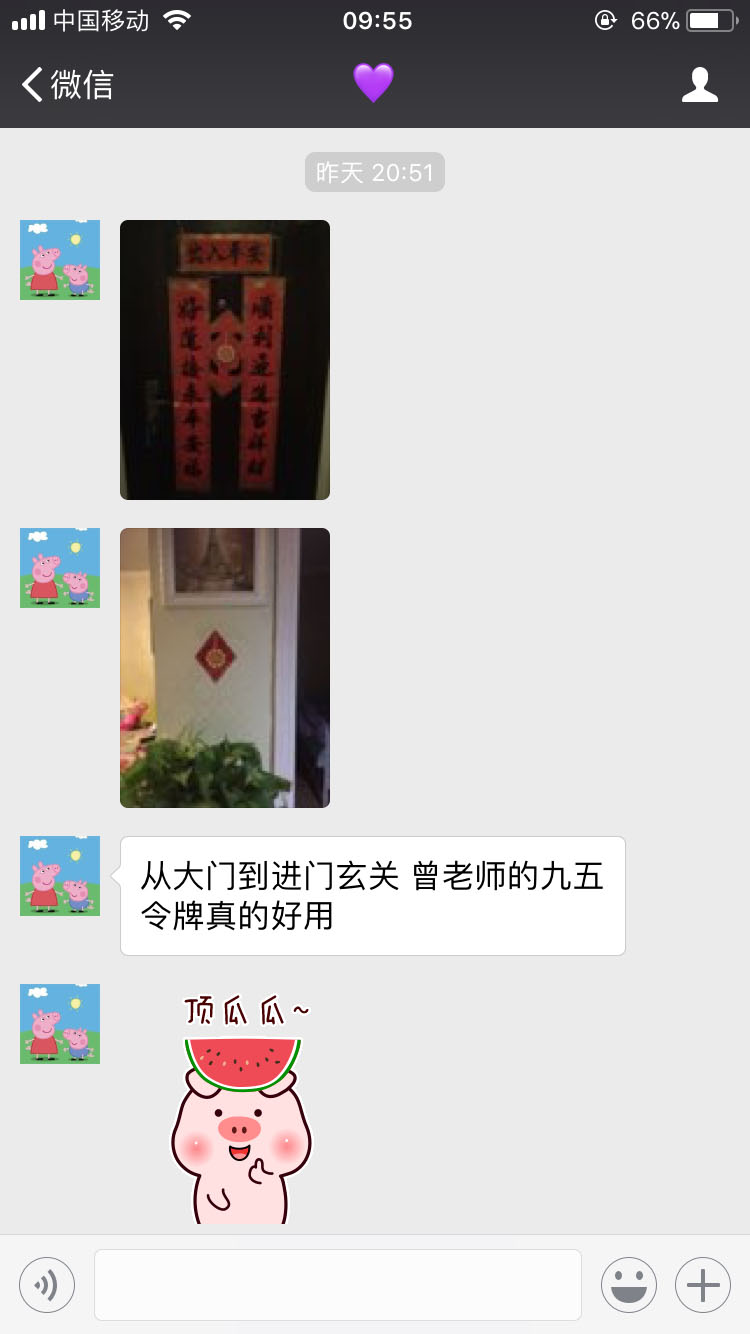The image size is (750, 1334).
Task: Switch to voice message input
Action: (x=47, y=1284)
